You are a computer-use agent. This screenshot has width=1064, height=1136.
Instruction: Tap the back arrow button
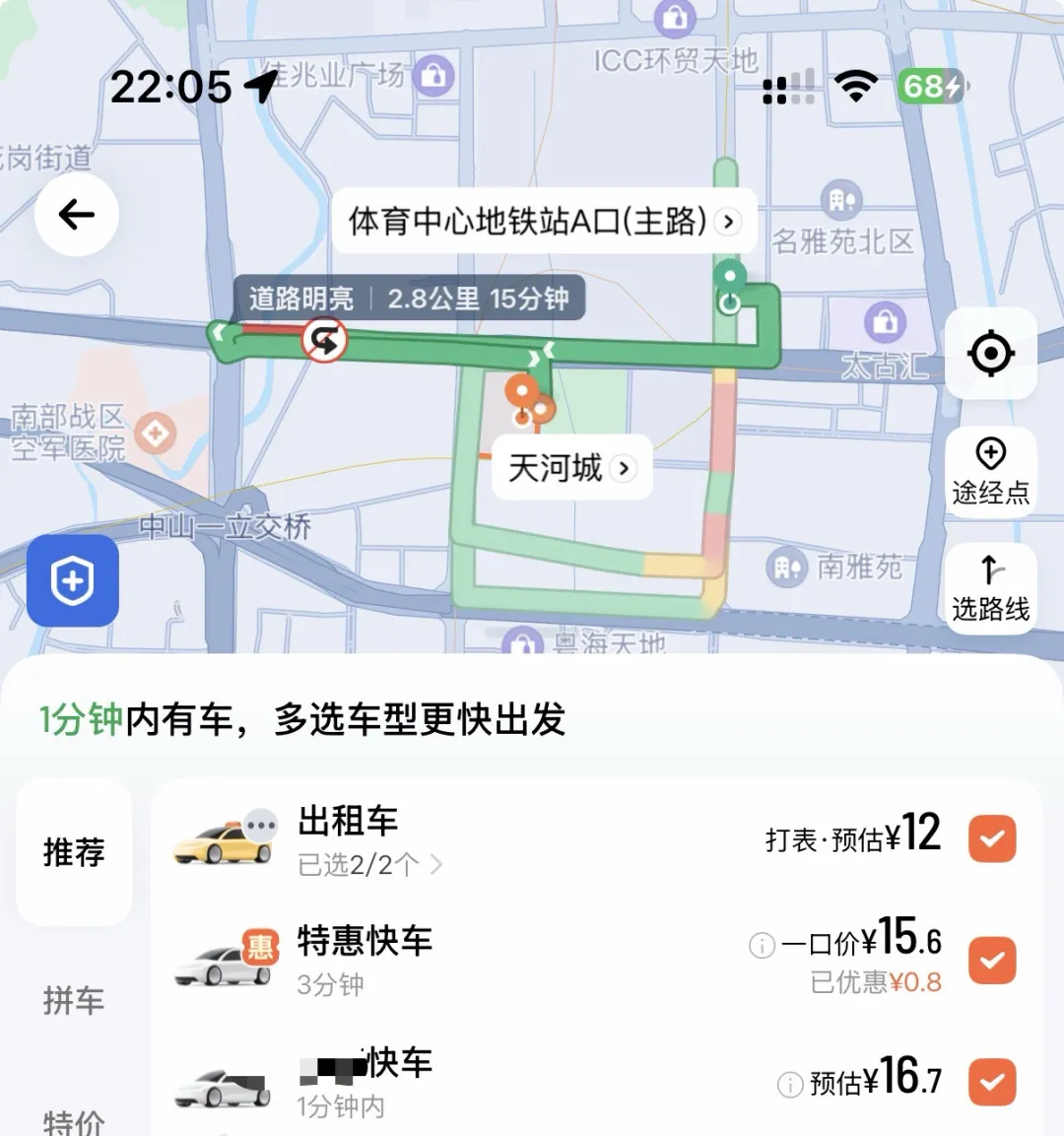click(76, 214)
